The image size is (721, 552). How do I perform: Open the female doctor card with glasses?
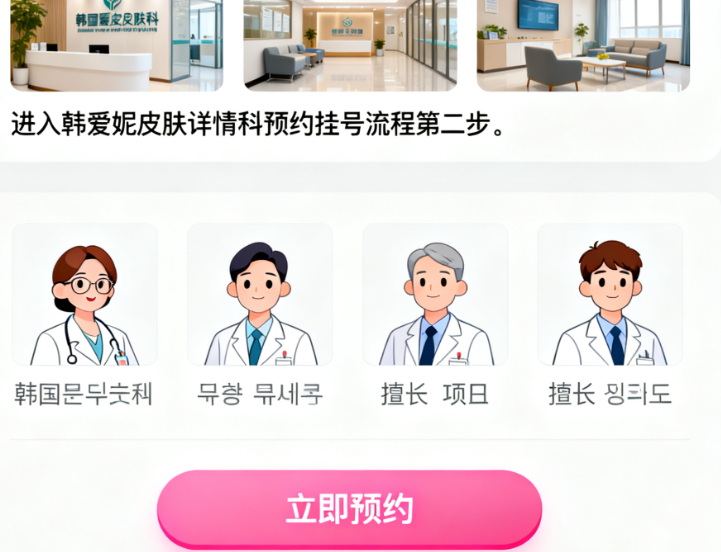point(85,295)
